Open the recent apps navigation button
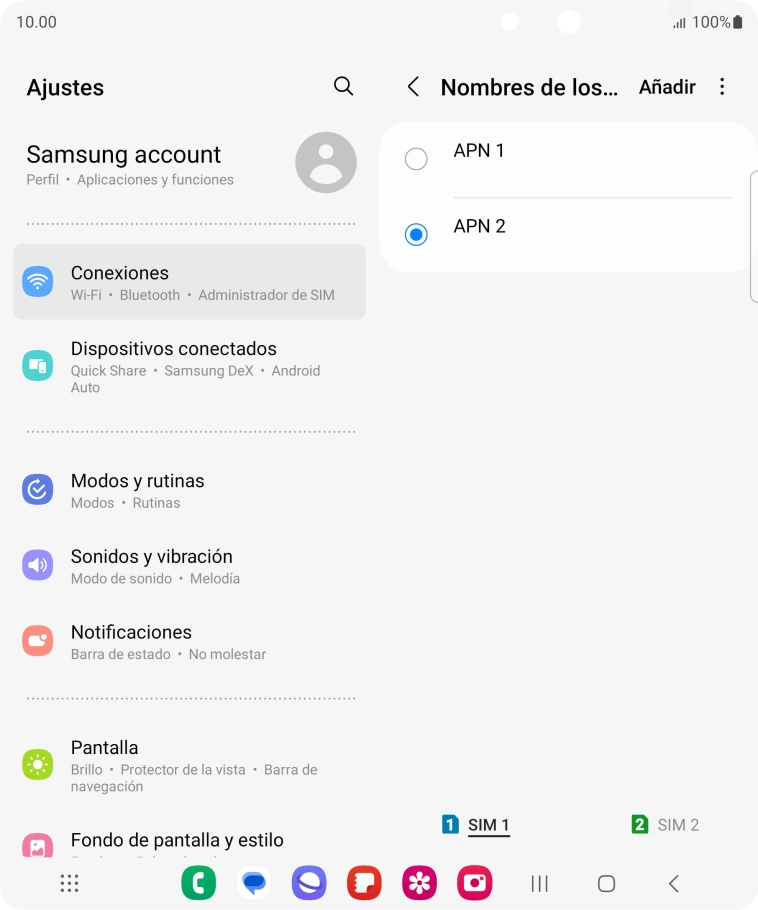The height and width of the screenshot is (910, 758). click(539, 883)
